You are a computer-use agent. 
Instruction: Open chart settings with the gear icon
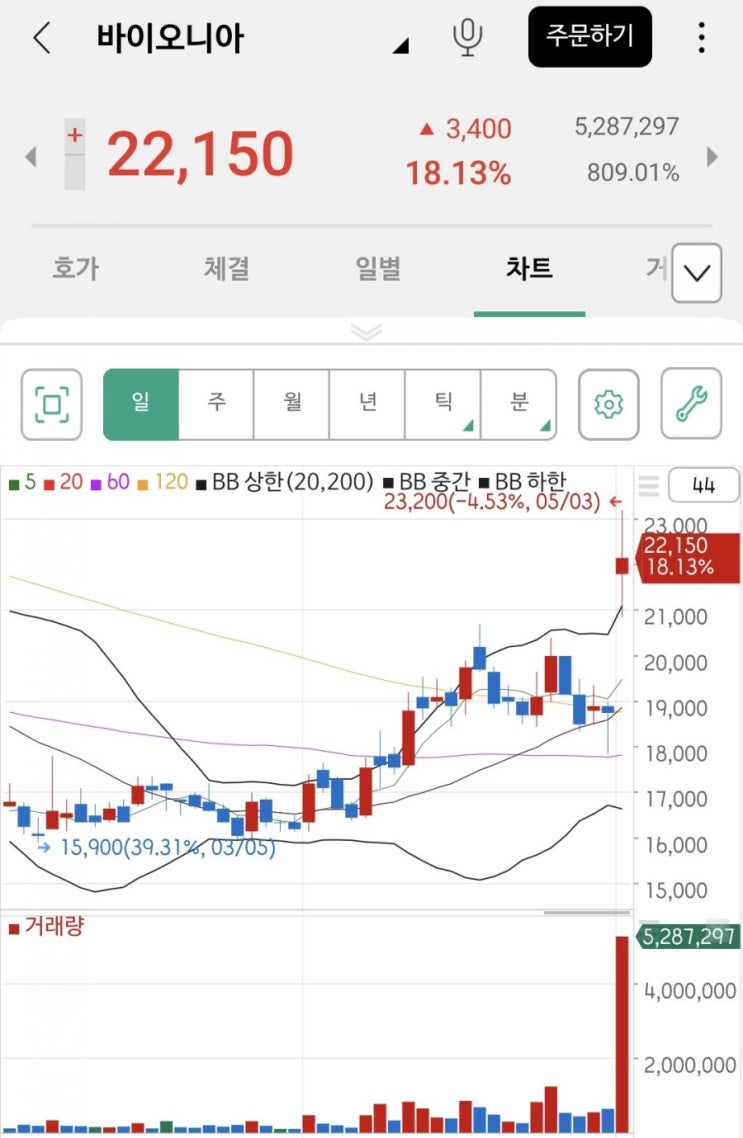tap(611, 403)
